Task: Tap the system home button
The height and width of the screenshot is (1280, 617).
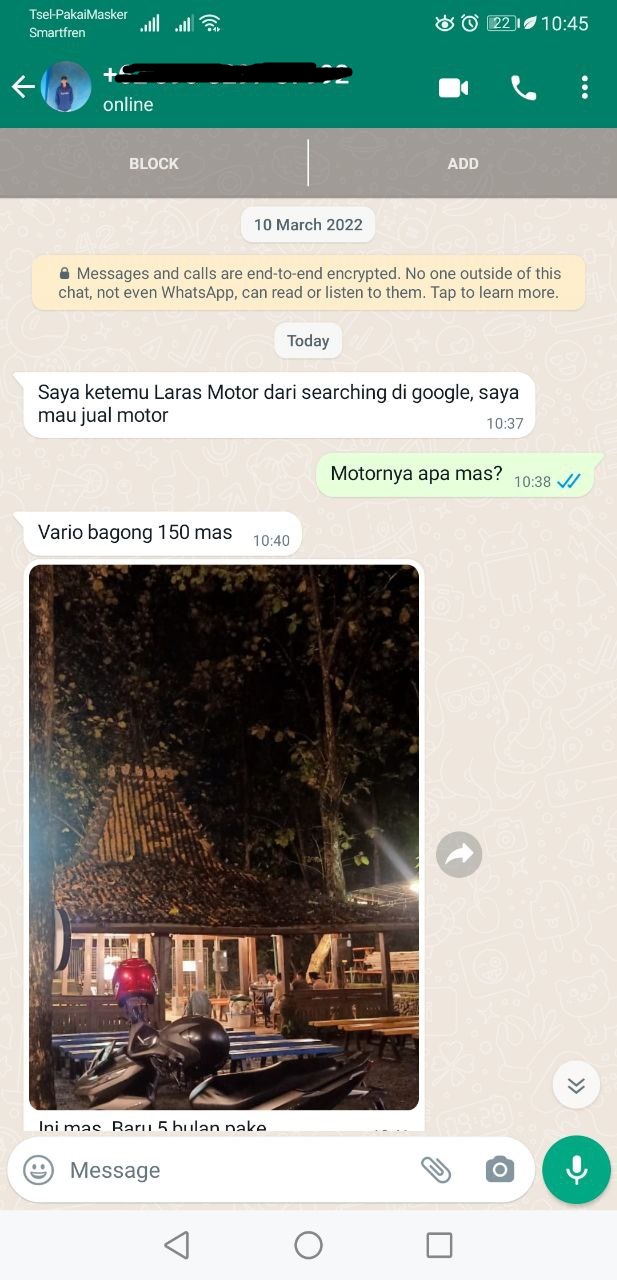Action: click(308, 1245)
